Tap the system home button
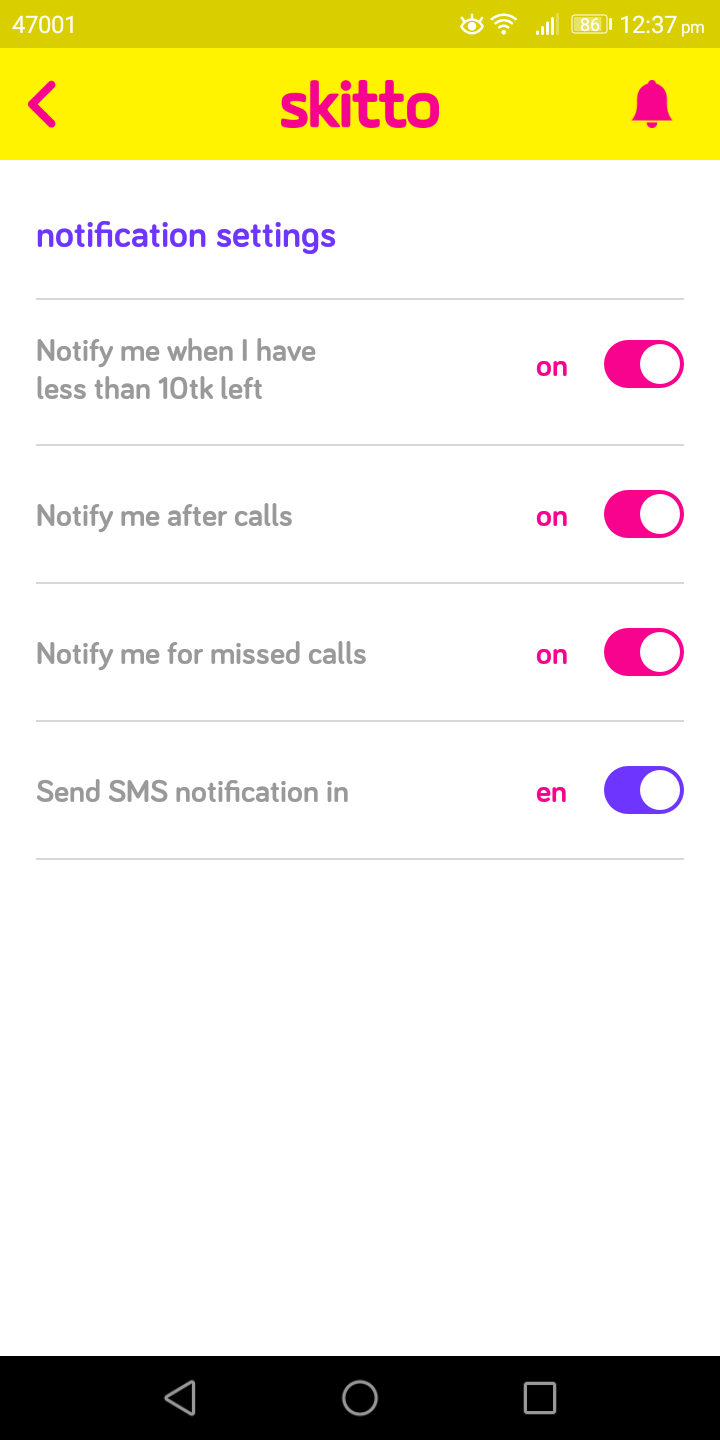The height and width of the screenshot is (1440, 720). point(360,1398)
